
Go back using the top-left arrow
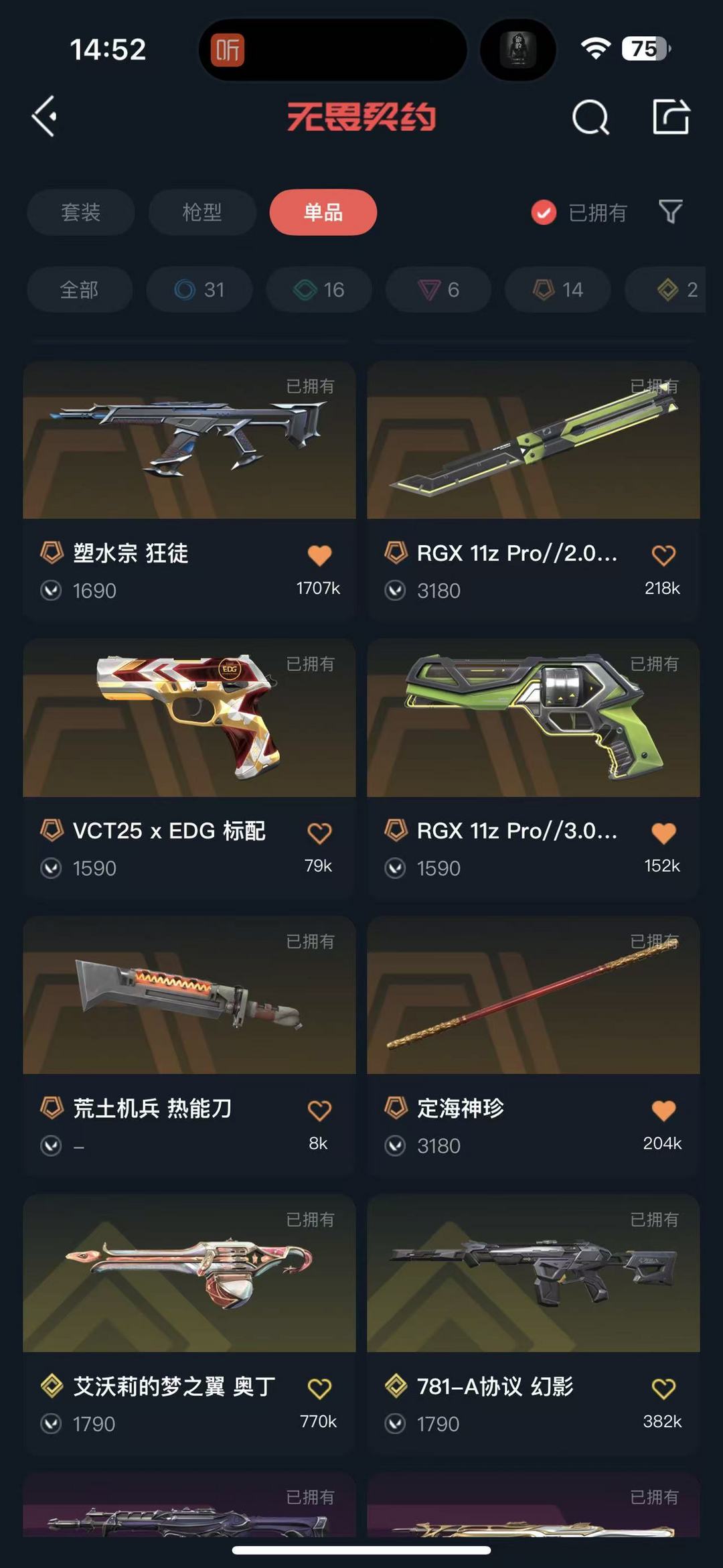coord(44,117)
